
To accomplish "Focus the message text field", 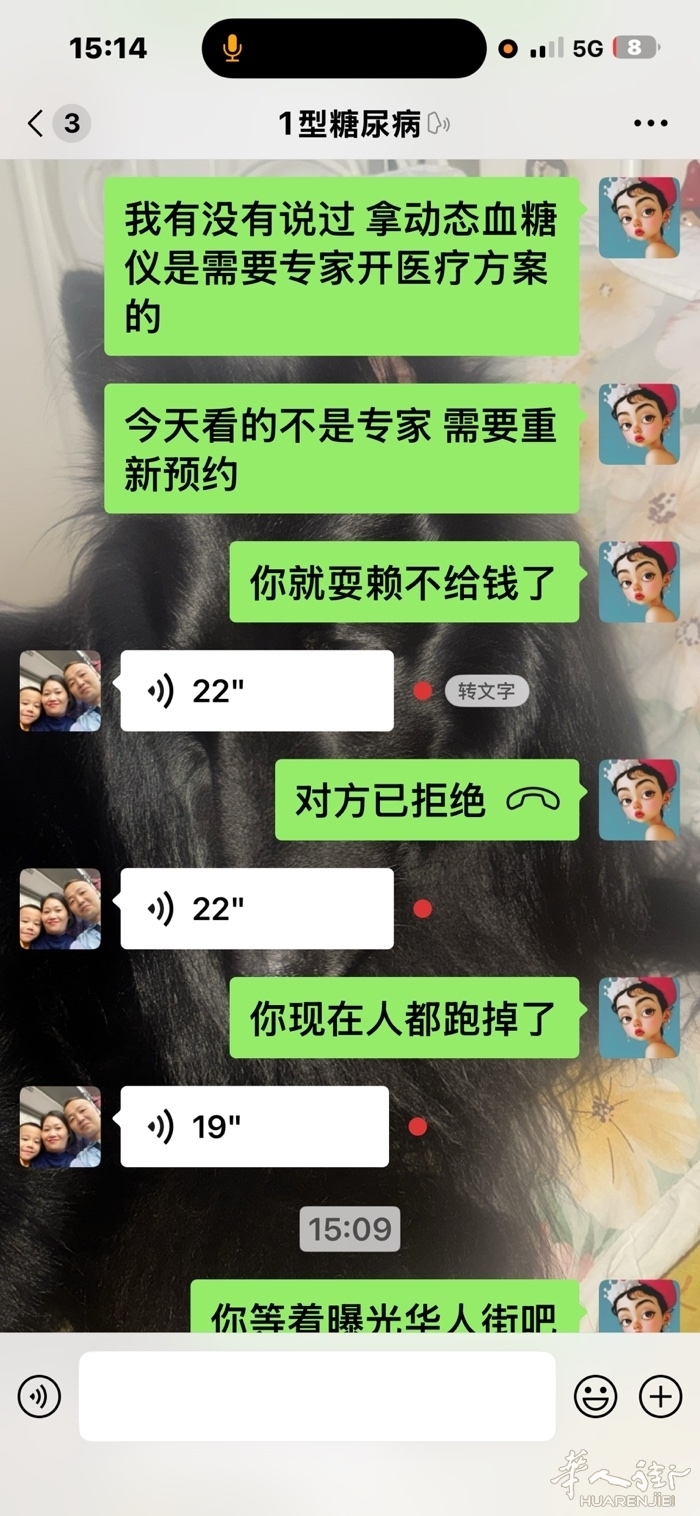I will point(317,1397).
